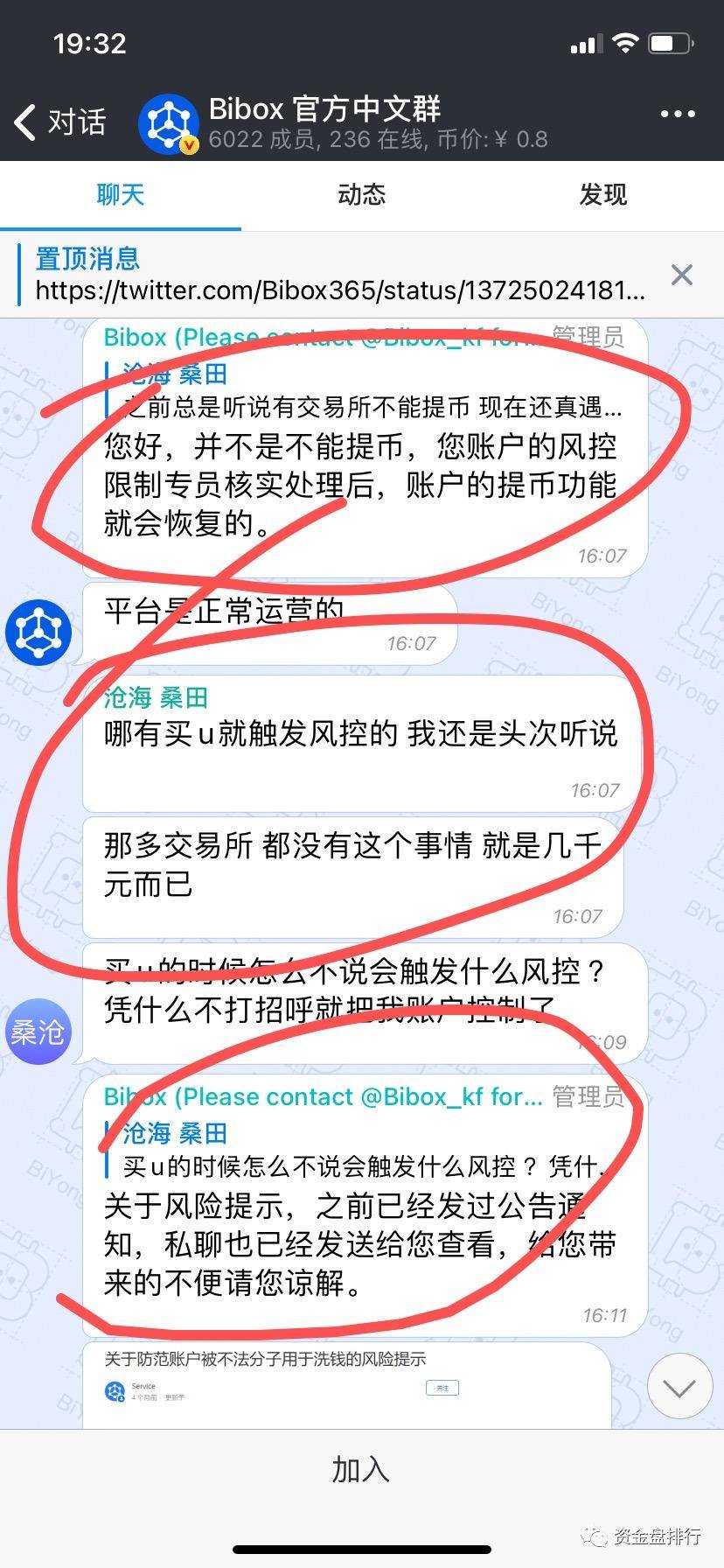
Task: Go back to 对话 list
Action: coord(59,122)
